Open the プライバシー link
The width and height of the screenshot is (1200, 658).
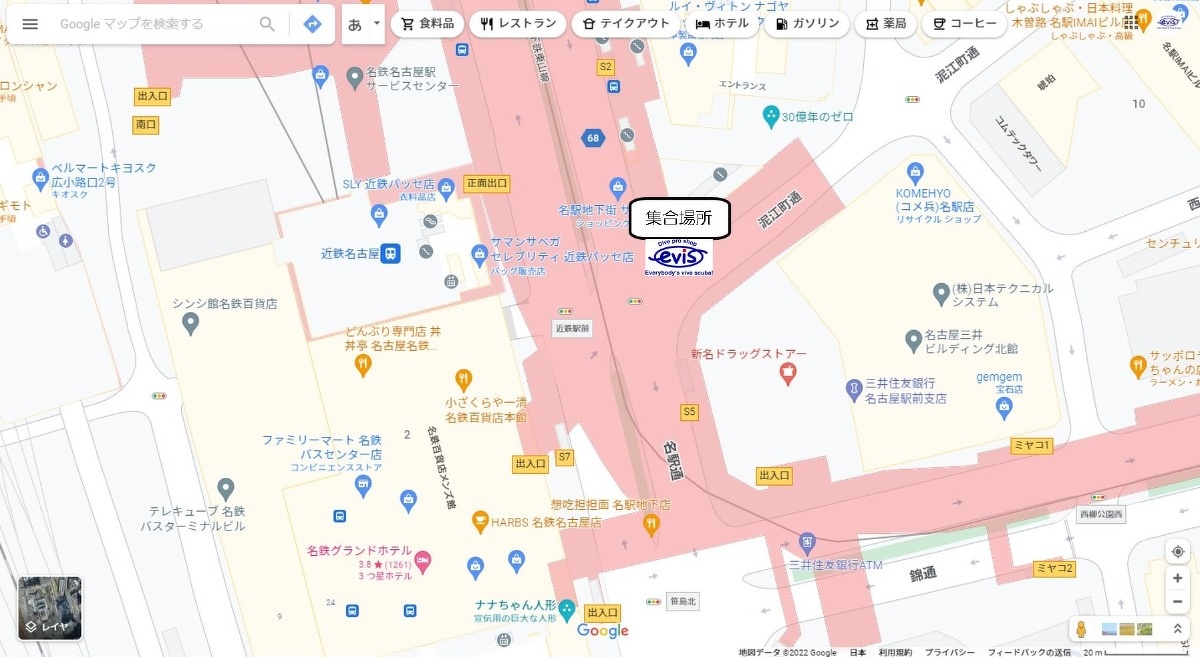949,652
